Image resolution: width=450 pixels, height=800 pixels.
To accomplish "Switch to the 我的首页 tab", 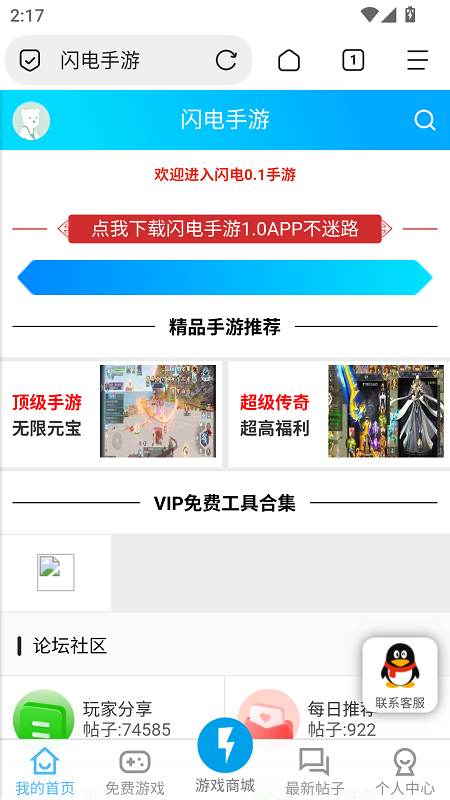I will pyautogui.click(x=45, y=771).
